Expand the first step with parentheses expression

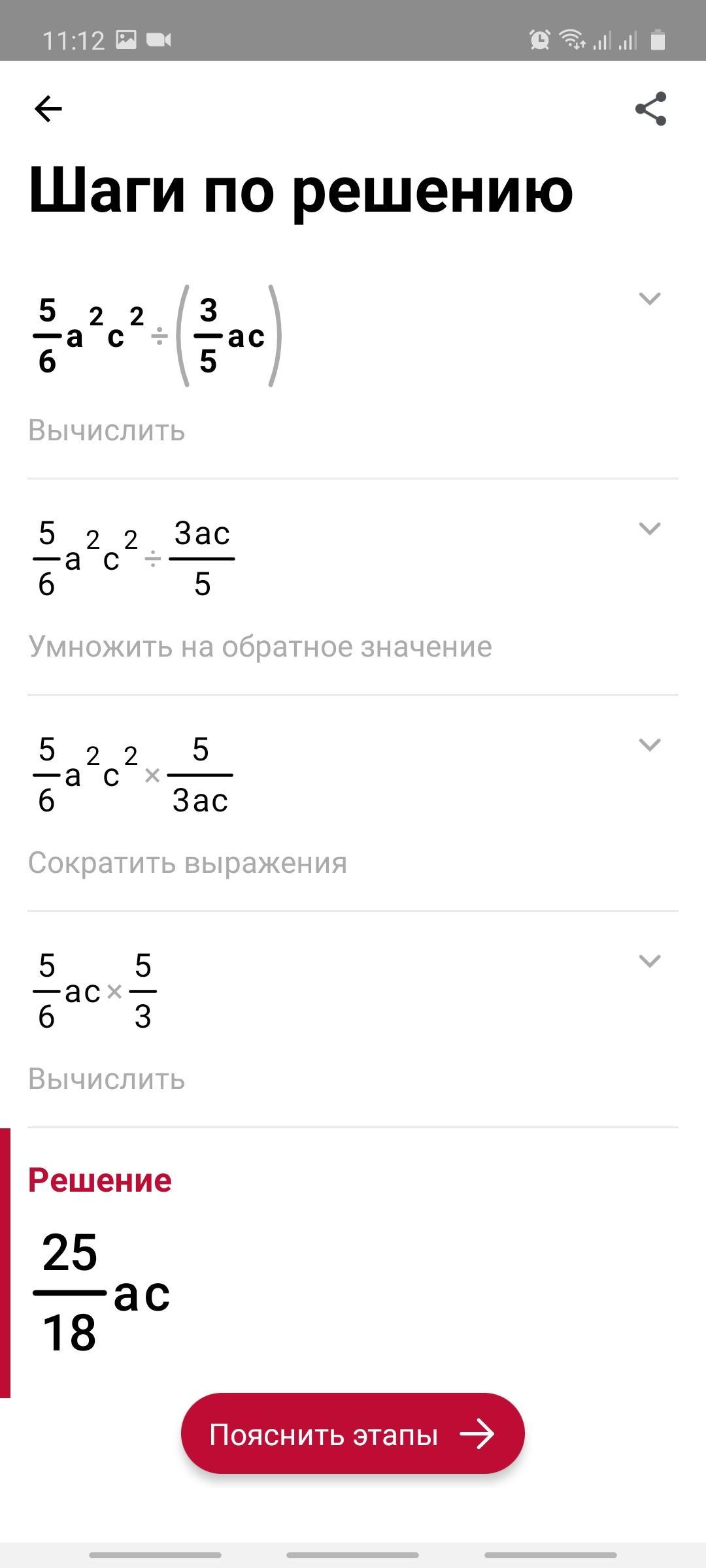tap(649, 299)
